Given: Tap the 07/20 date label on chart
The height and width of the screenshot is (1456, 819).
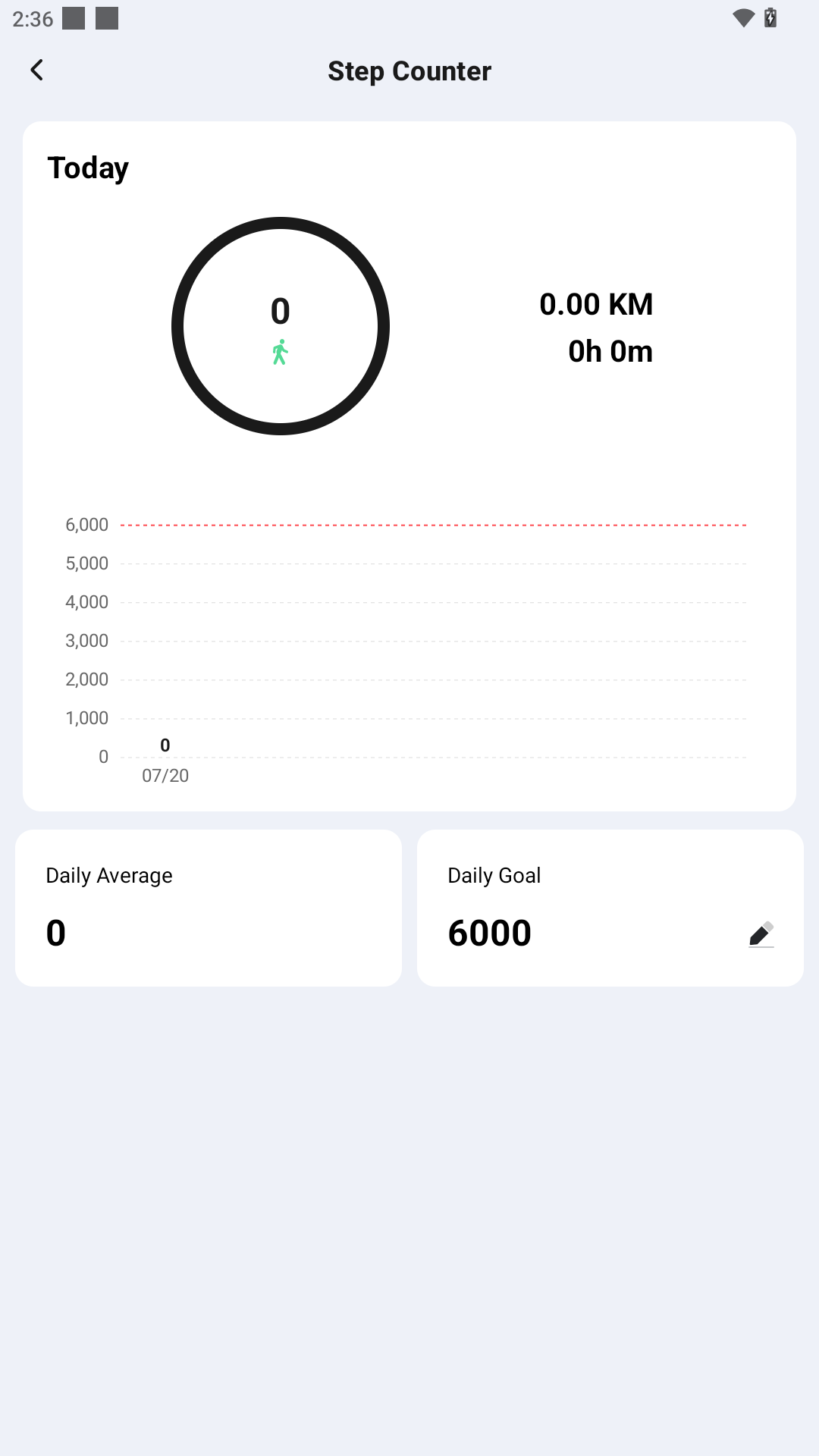Looking at the screenshot, I should coord(165,775).
